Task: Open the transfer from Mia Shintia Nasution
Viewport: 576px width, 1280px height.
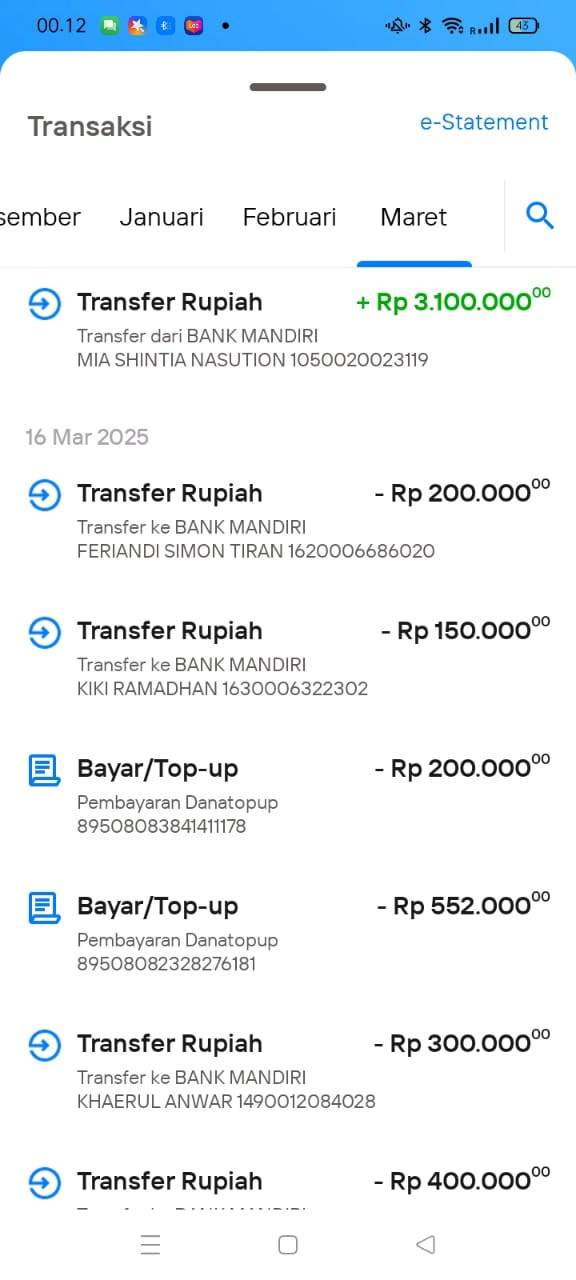Action: [x=288, y=330]
